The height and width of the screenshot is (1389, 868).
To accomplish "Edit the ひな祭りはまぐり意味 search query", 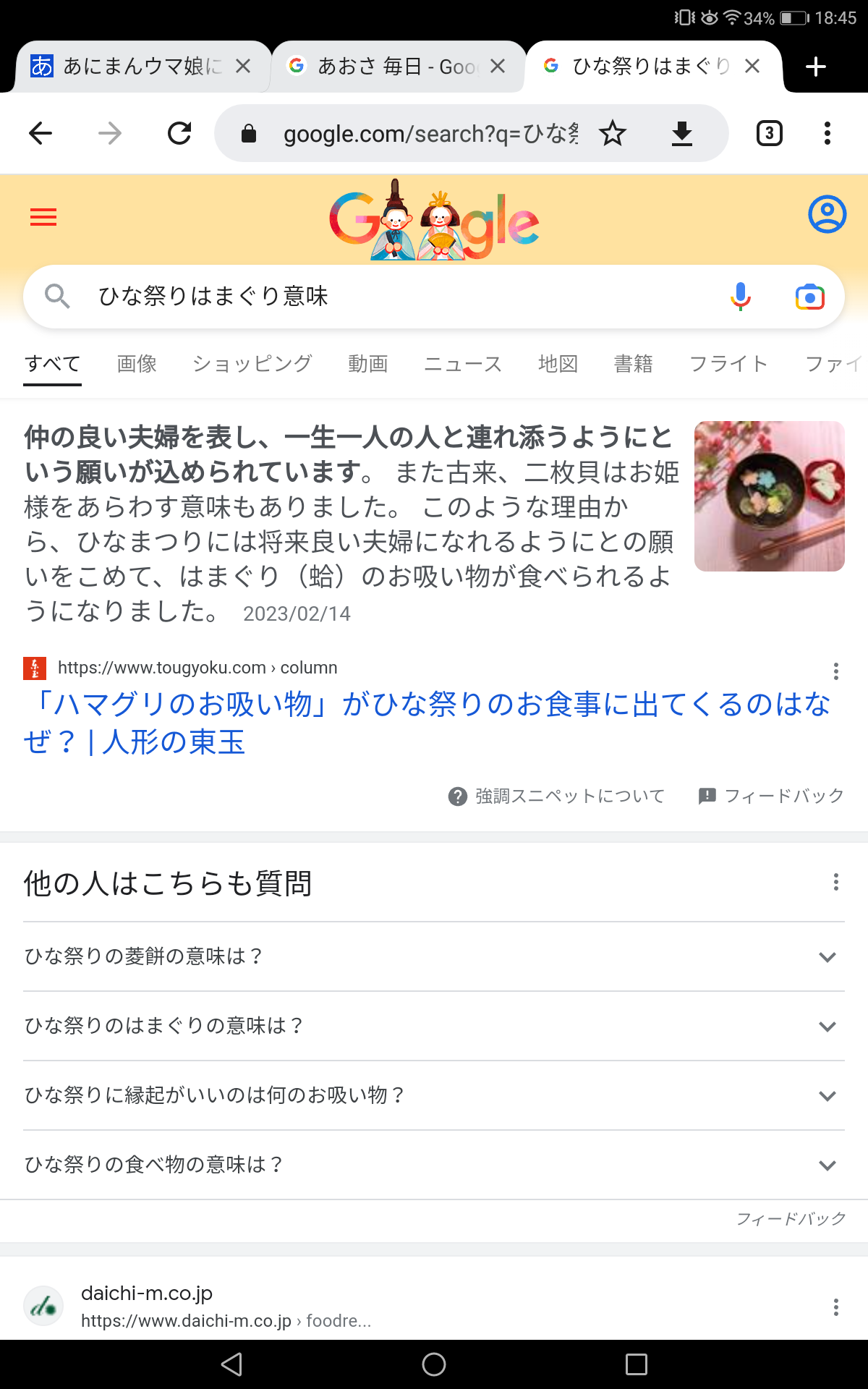I will pyautogui.click(x=362, y=297).
